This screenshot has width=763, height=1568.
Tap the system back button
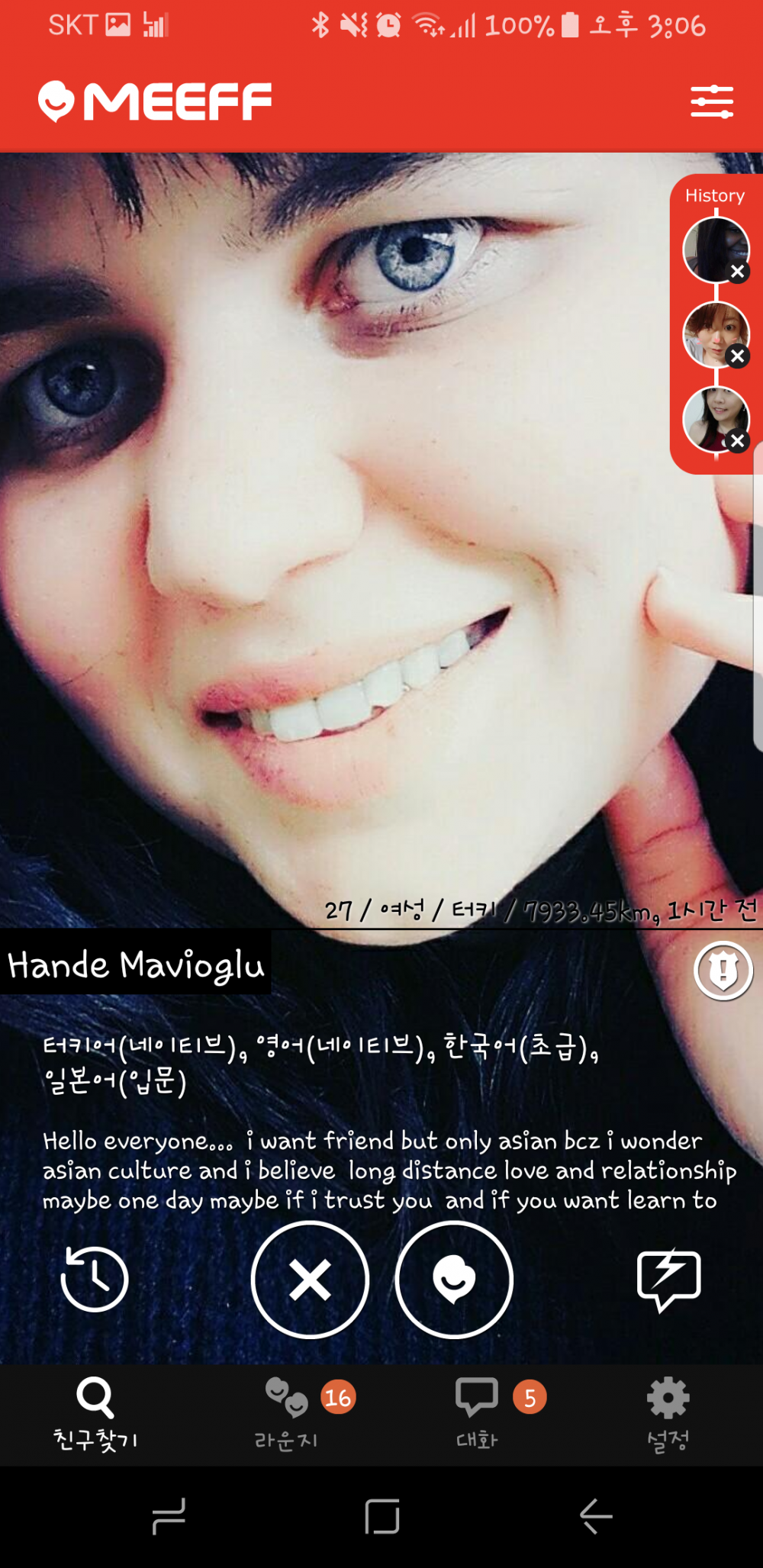596,1515
